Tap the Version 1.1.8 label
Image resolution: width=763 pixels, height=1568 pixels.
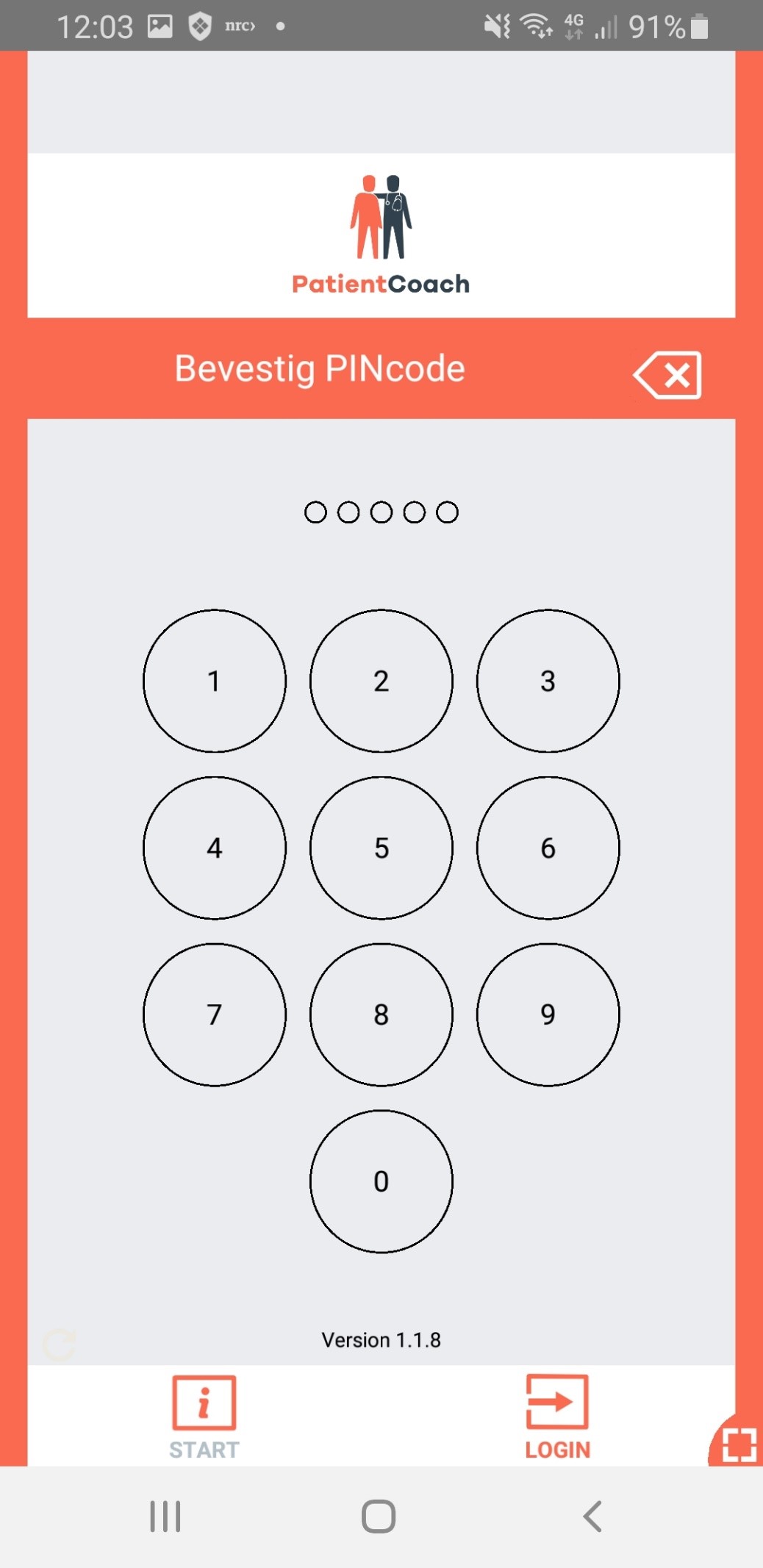tap(381, 1339)
